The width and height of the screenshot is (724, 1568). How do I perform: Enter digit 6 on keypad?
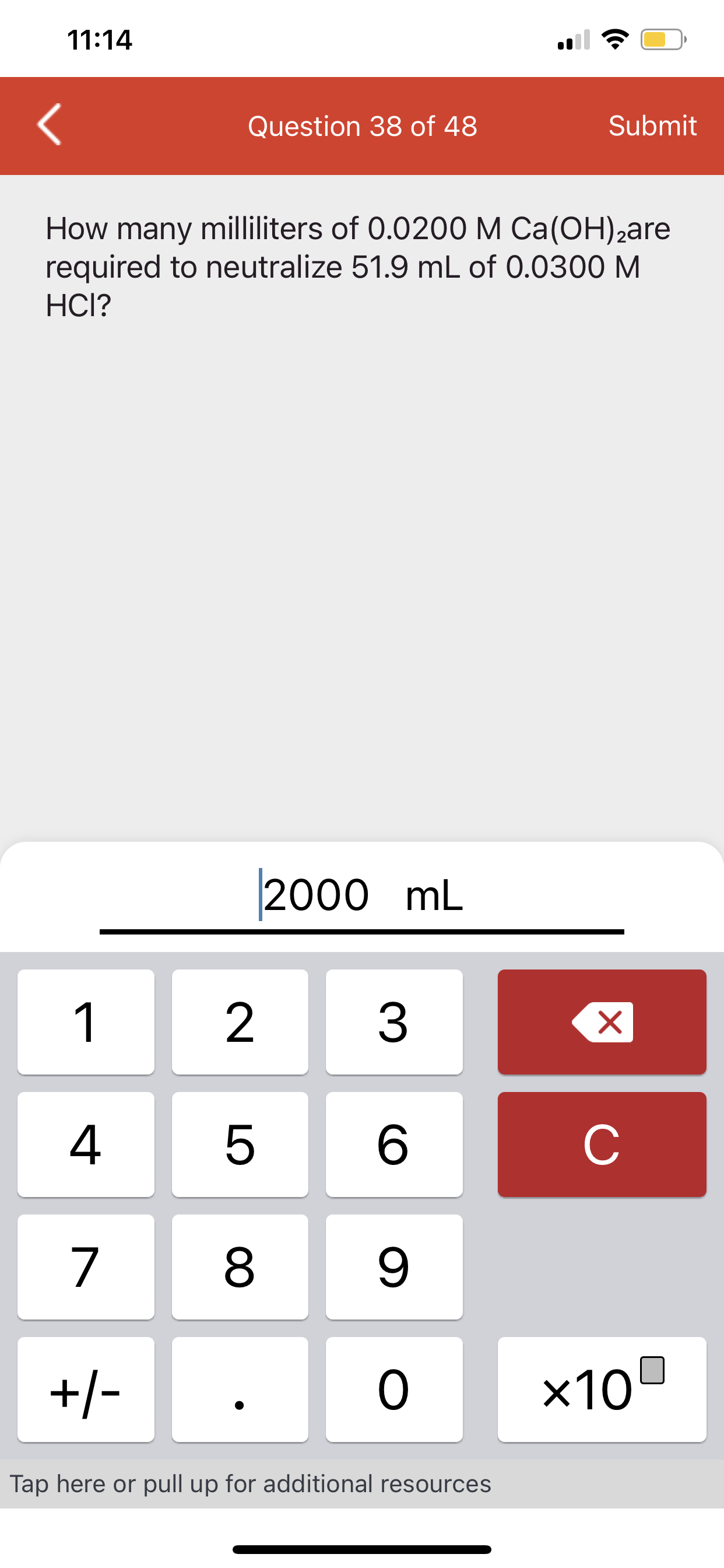393,1144
